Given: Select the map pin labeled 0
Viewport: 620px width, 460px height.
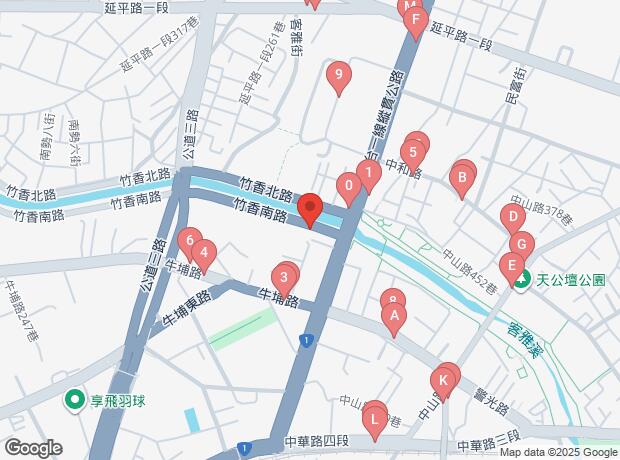Looking at the screenshot, I should click(x=348, y=186).
